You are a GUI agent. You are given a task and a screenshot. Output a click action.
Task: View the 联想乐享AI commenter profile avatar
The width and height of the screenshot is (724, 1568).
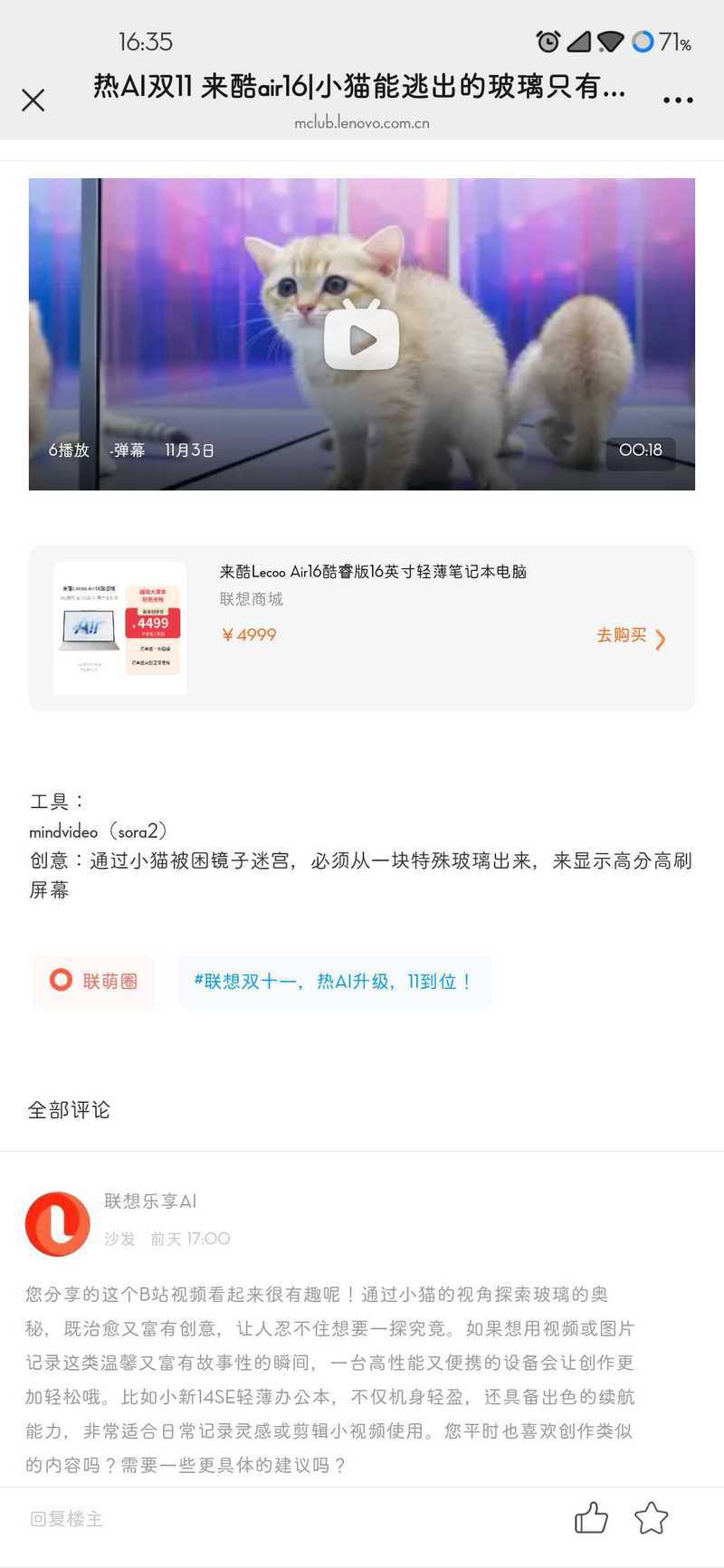click(58, 1223)
